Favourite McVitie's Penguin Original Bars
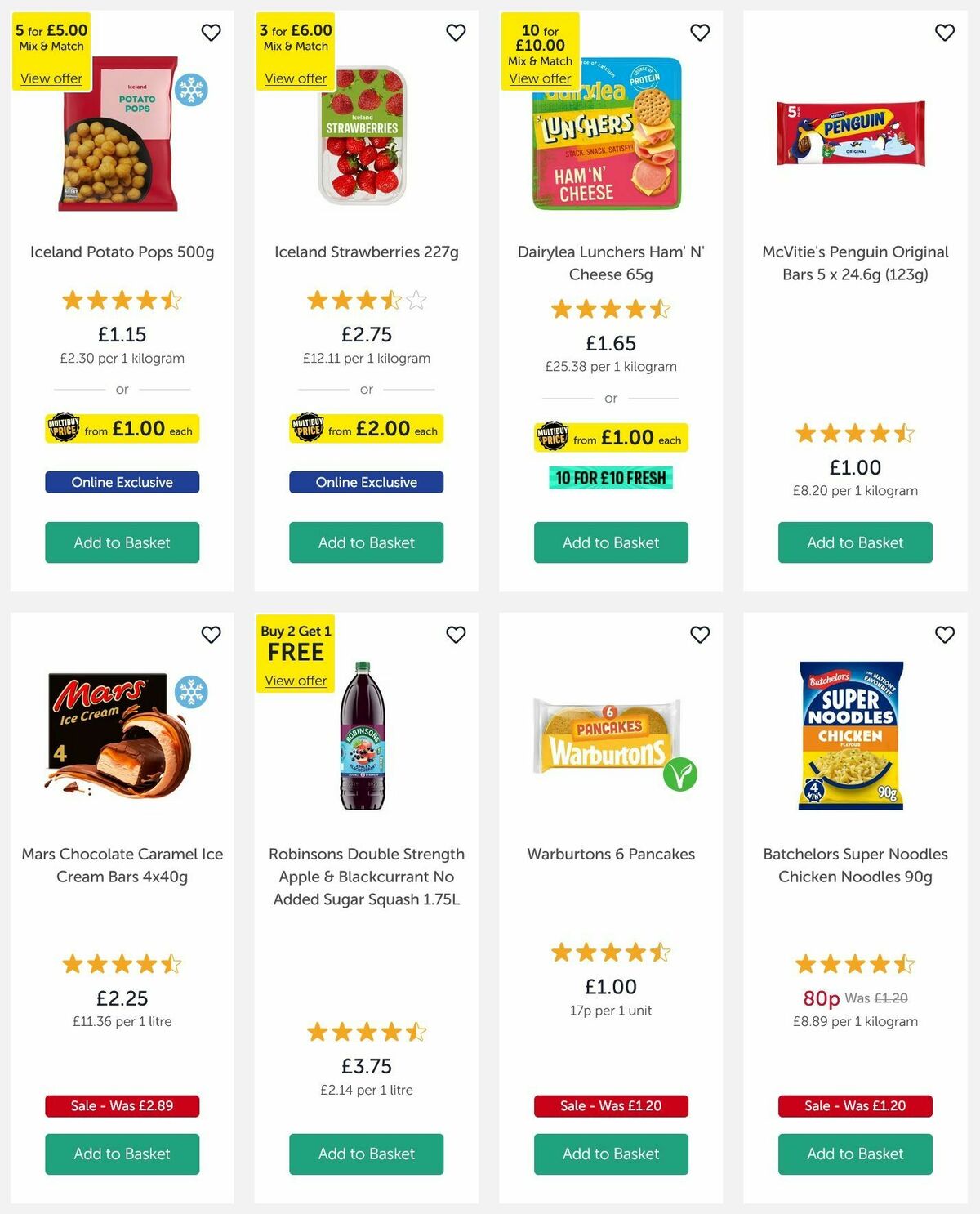Image resolution: width=980 pixels, height=1214 pixels. [945, 33]
